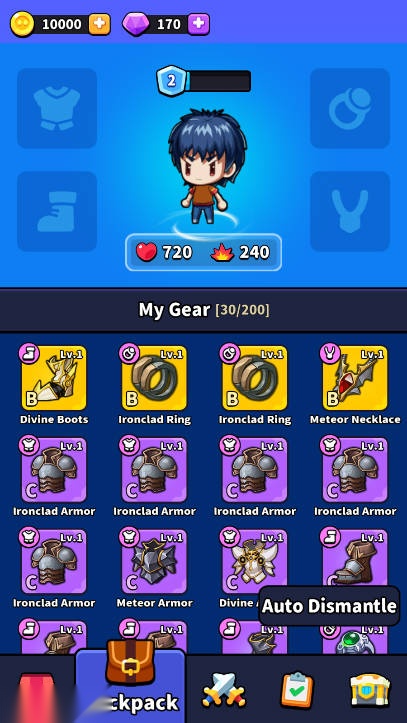Open the Auto Dismantle option

(x=329, y=606)
